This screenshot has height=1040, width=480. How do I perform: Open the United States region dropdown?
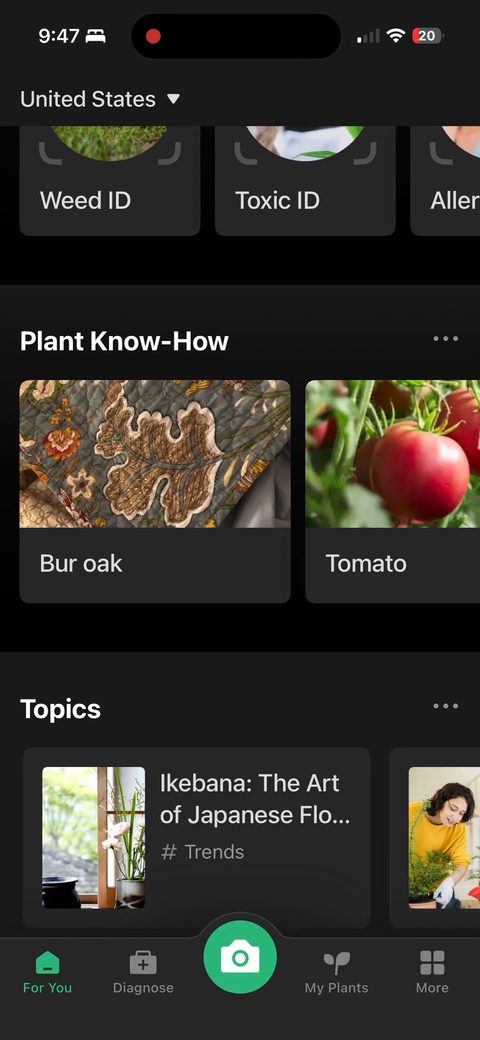tap(100, 99)
